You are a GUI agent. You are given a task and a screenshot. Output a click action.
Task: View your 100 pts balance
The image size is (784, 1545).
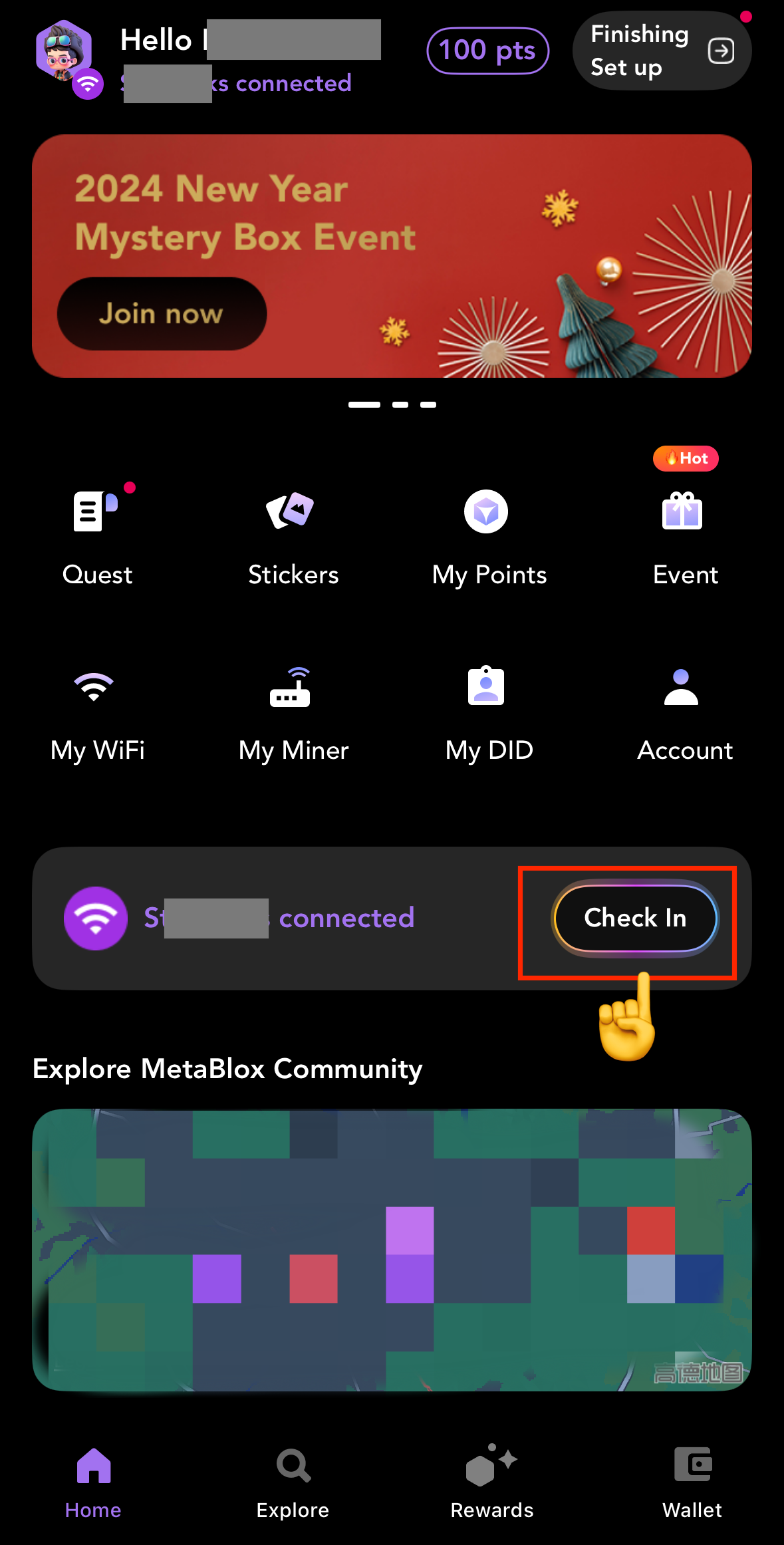pos(487,50)
